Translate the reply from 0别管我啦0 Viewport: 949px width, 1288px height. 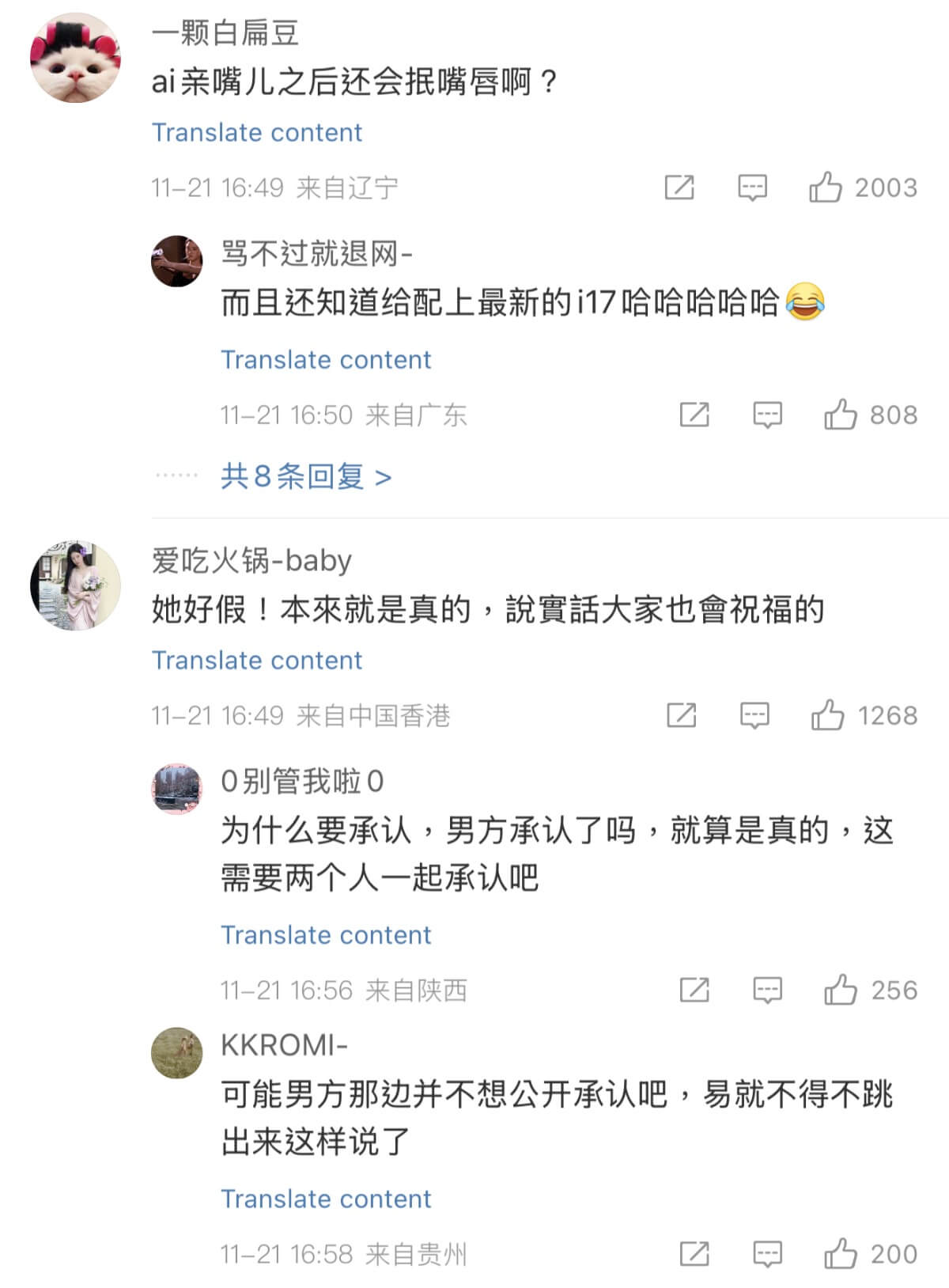[x=326, y=935]
